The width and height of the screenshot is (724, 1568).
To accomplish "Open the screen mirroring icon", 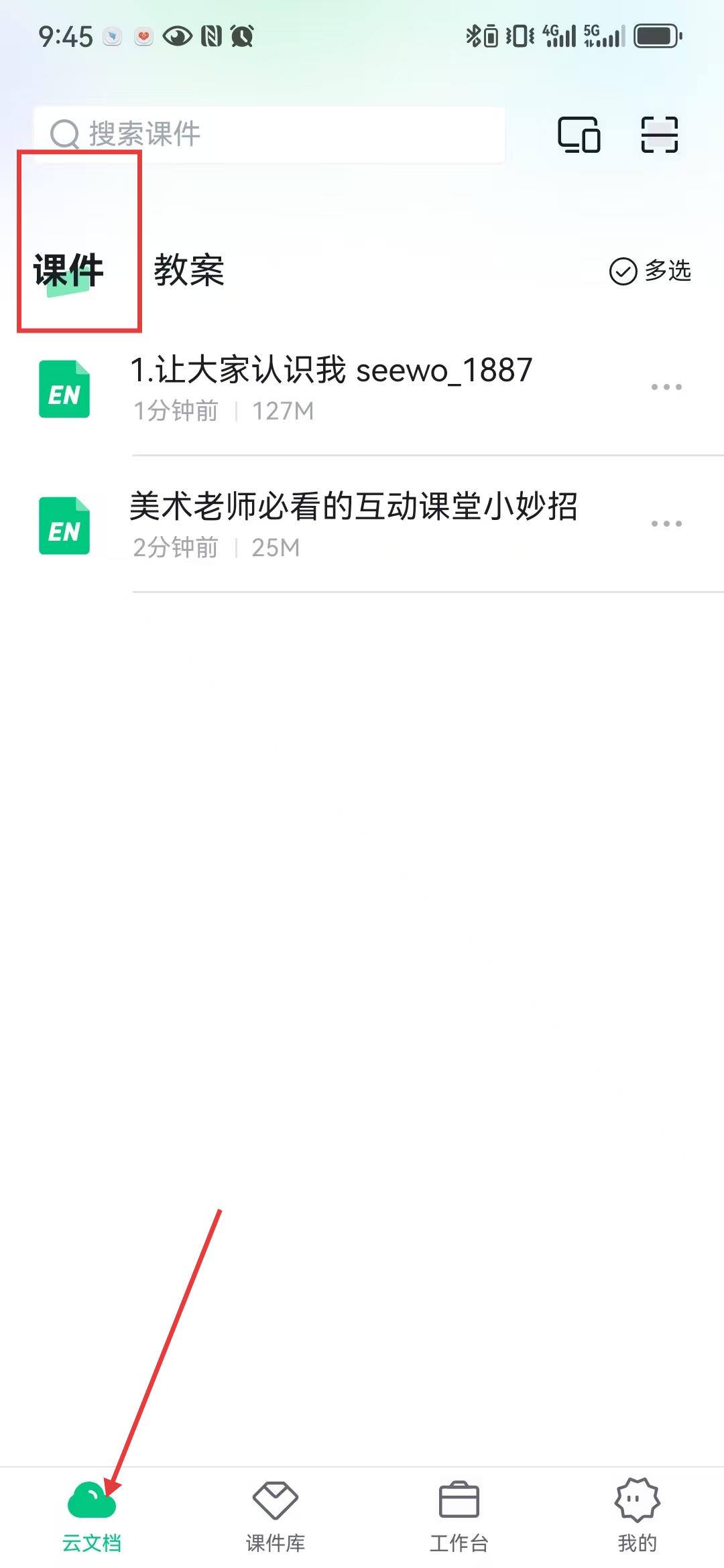I will pos(579,134).
